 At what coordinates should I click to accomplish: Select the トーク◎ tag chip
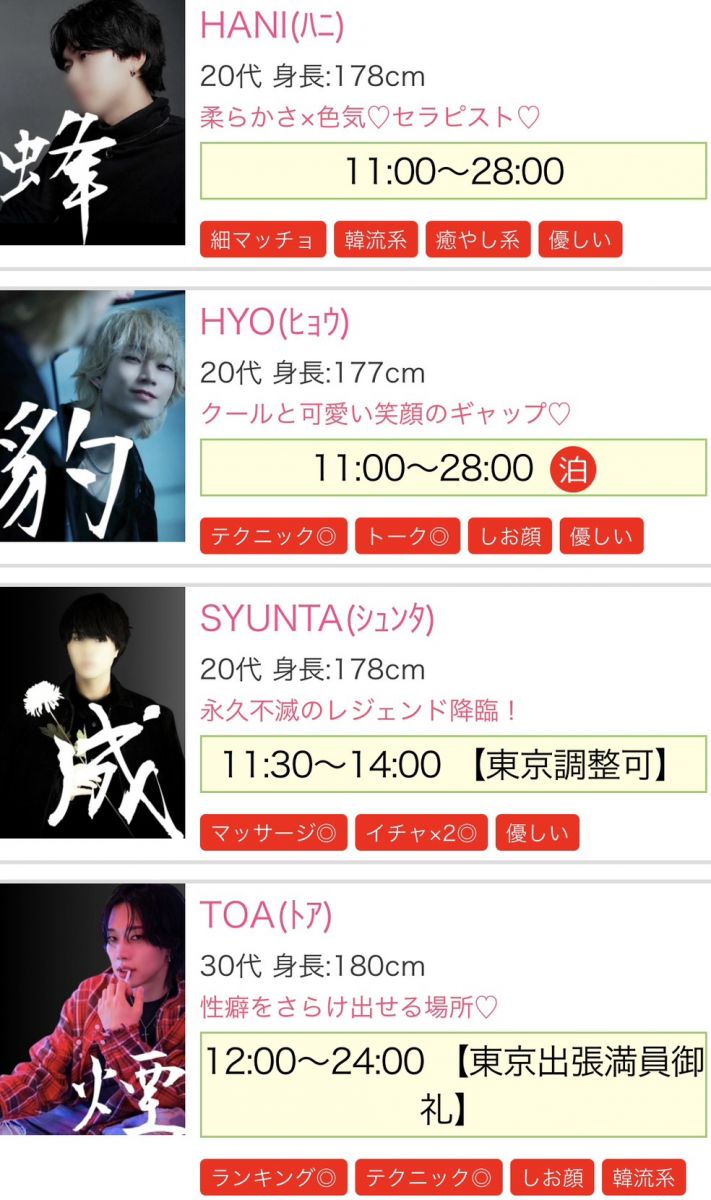click(x=407, y=536)
